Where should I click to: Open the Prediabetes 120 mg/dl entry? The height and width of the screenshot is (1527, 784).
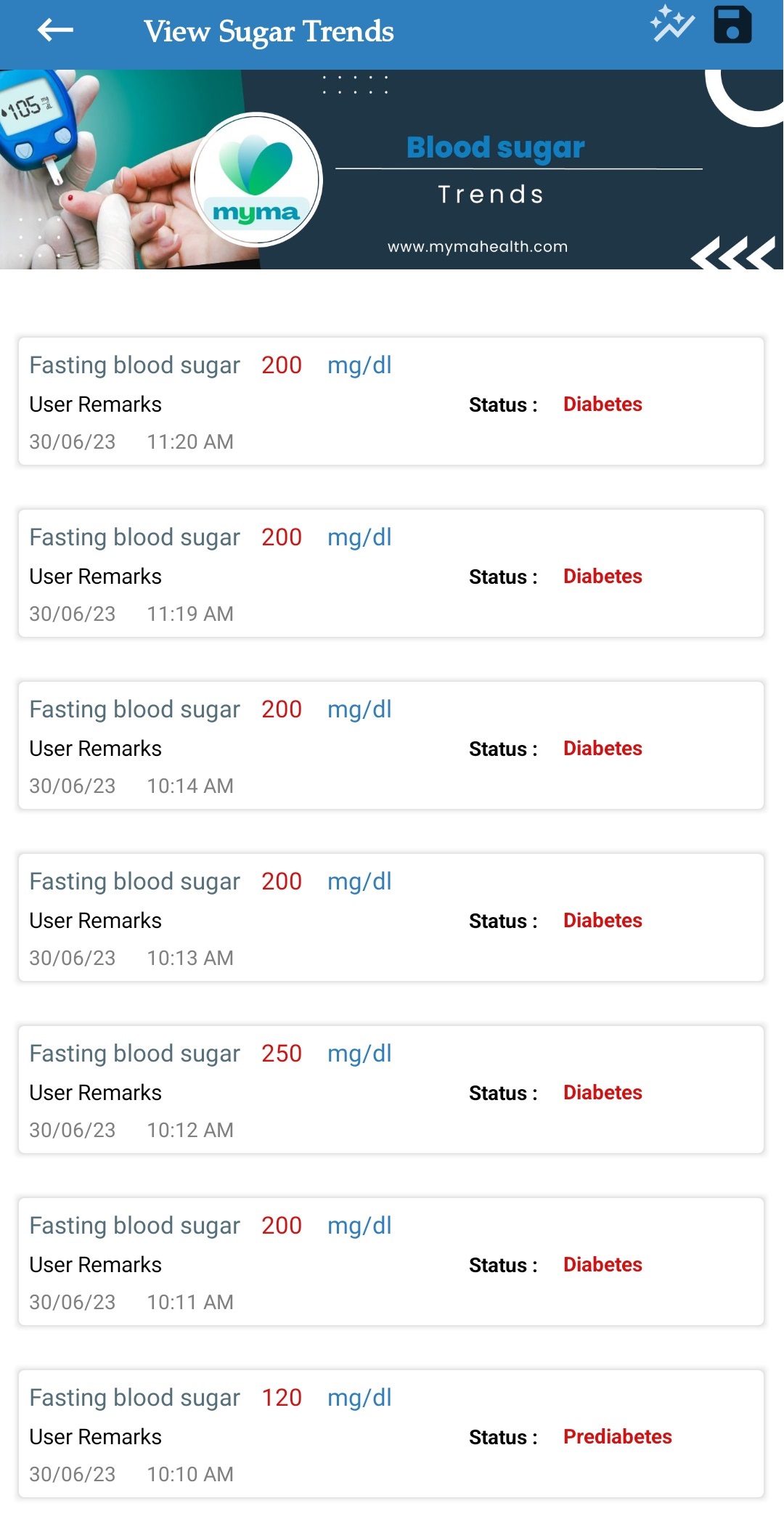click(x=391, y=1433)
